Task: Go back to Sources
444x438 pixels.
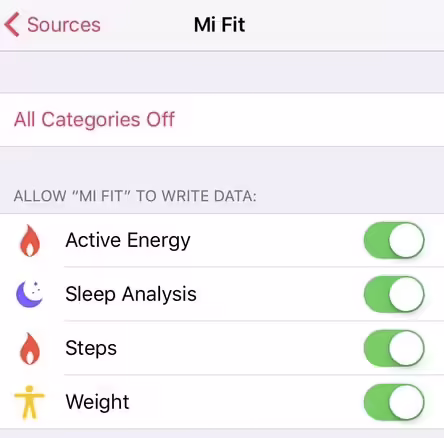Action: (x=52, y=25)
